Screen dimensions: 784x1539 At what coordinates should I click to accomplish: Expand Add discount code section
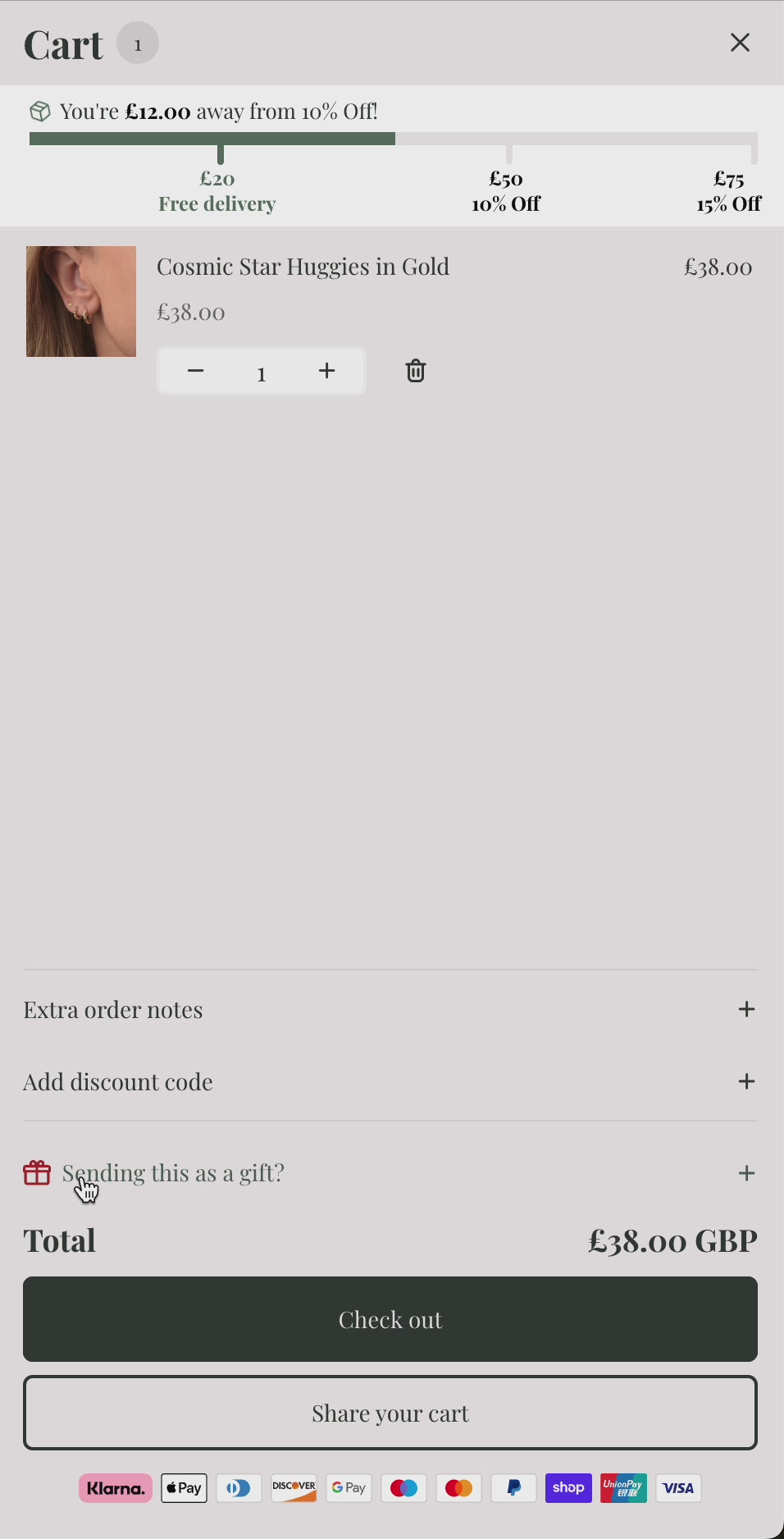click(390, 1082)
